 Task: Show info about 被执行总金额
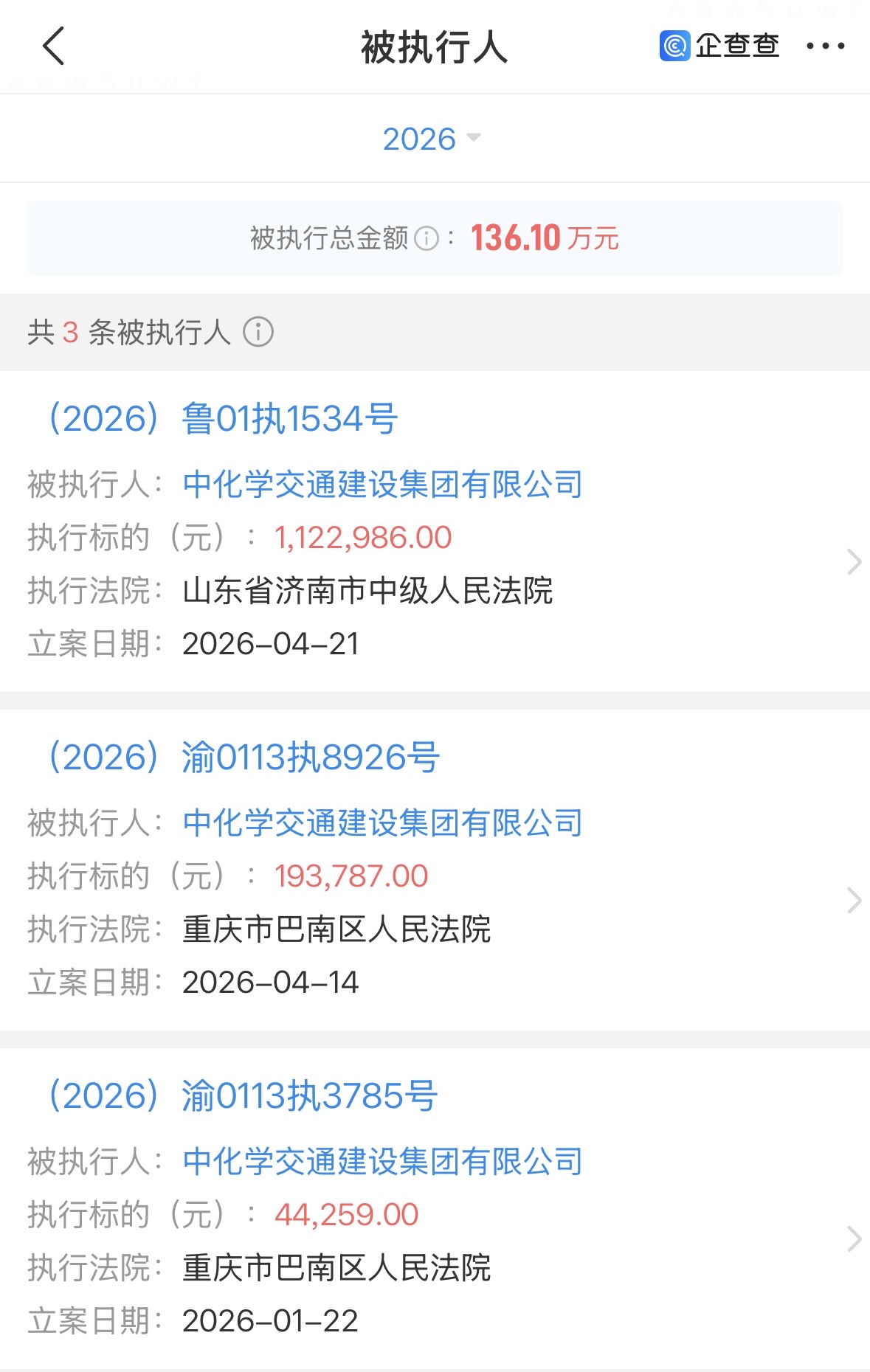coord(427,238)
